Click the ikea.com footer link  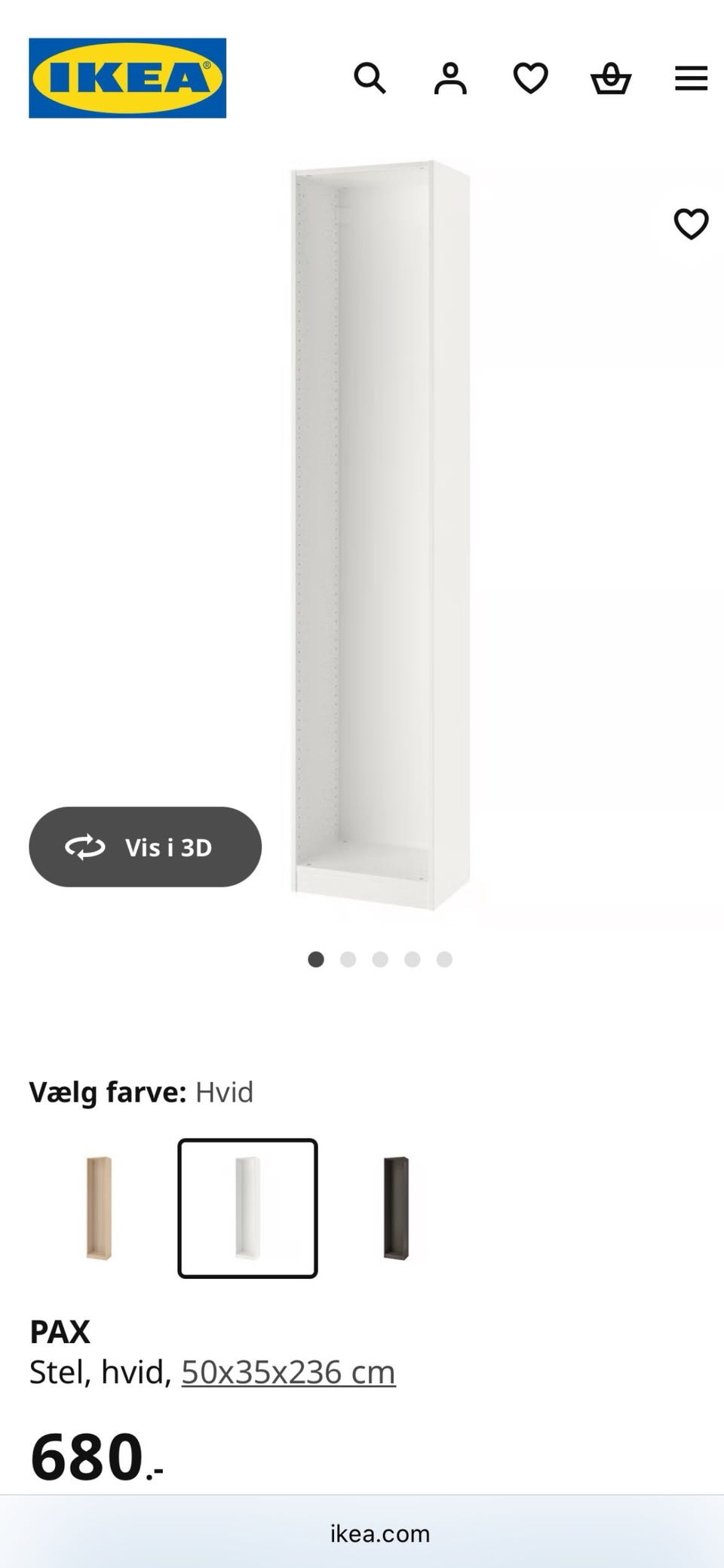point(378,1533)
